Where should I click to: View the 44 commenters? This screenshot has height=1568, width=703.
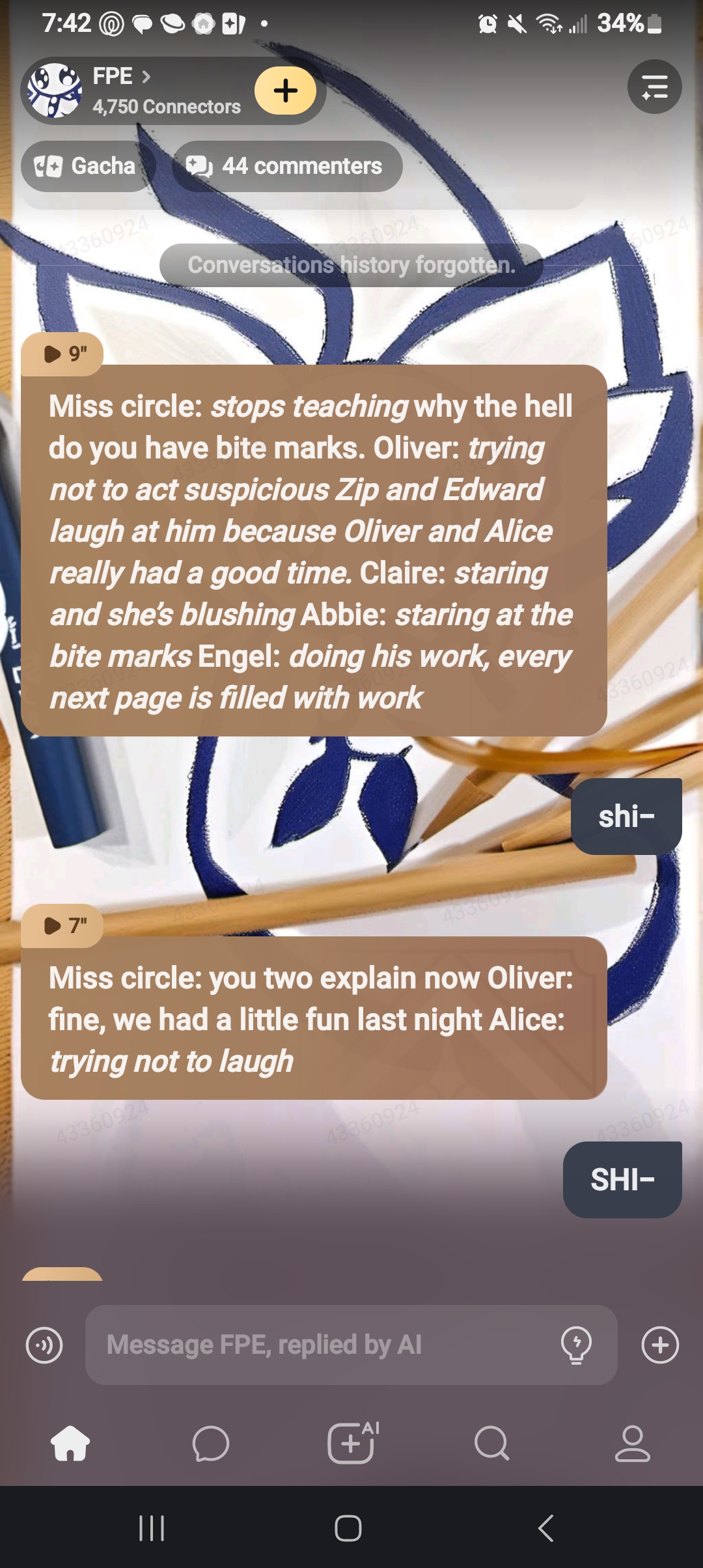pyautogui.click(x=287, y=166)
